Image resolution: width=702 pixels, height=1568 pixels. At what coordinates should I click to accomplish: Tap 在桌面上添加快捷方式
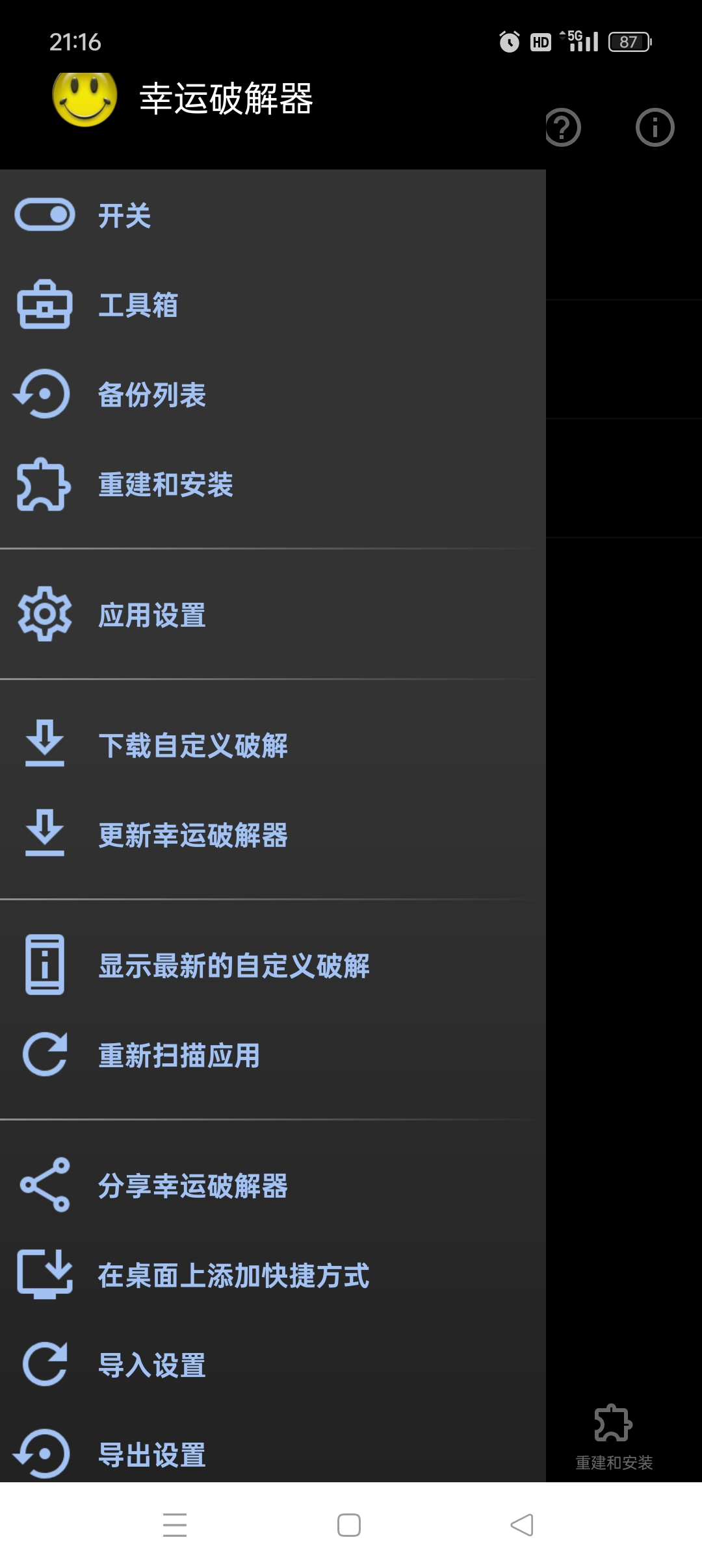pos(233,1275)
